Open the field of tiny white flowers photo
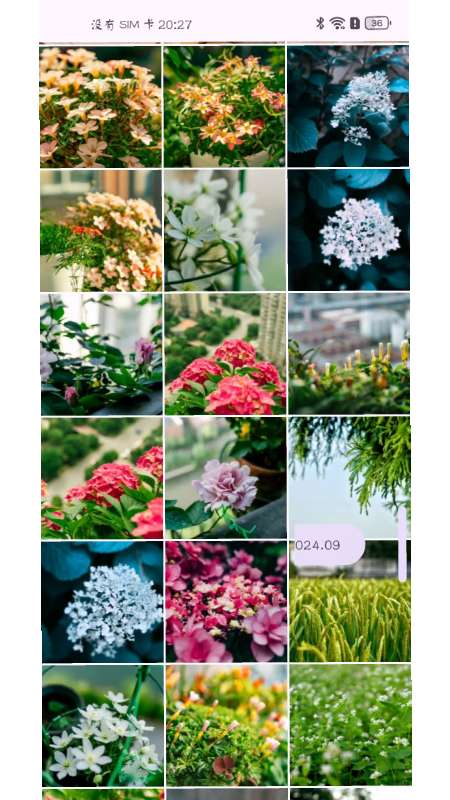Screen dimensions: 450x800 pos(351,725)
